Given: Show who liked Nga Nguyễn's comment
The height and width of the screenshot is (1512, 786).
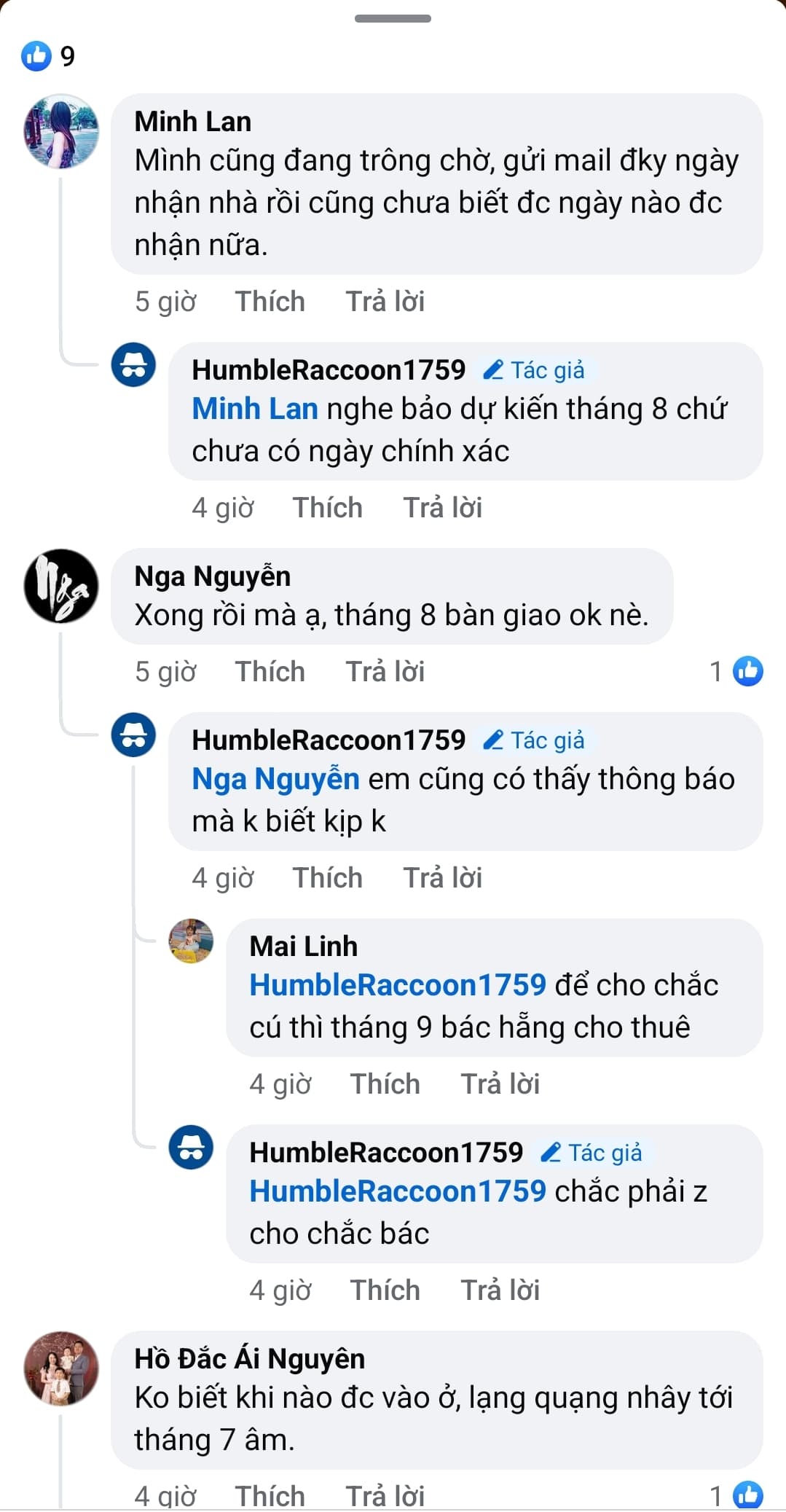Looking at the screenshot, I should 737,671.
